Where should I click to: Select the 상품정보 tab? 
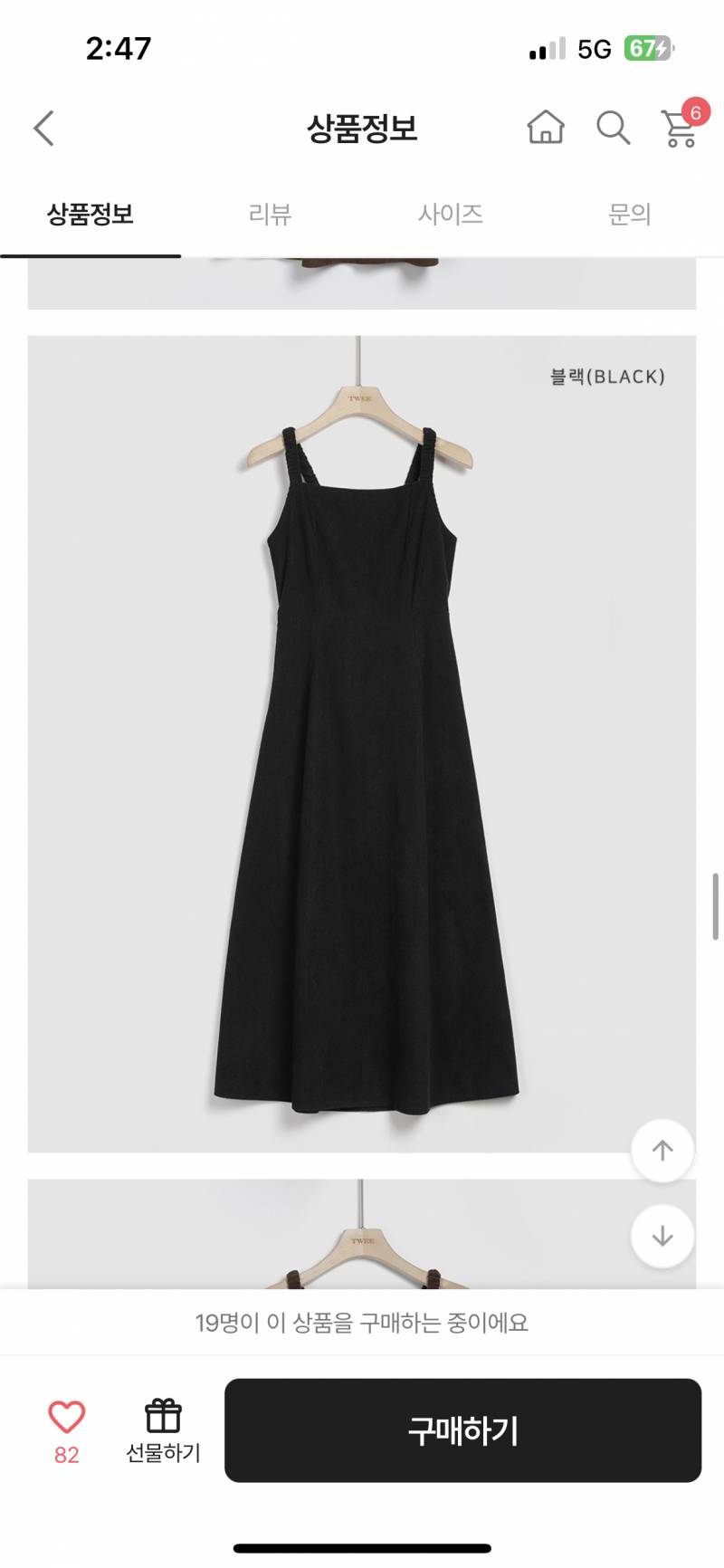90,215
